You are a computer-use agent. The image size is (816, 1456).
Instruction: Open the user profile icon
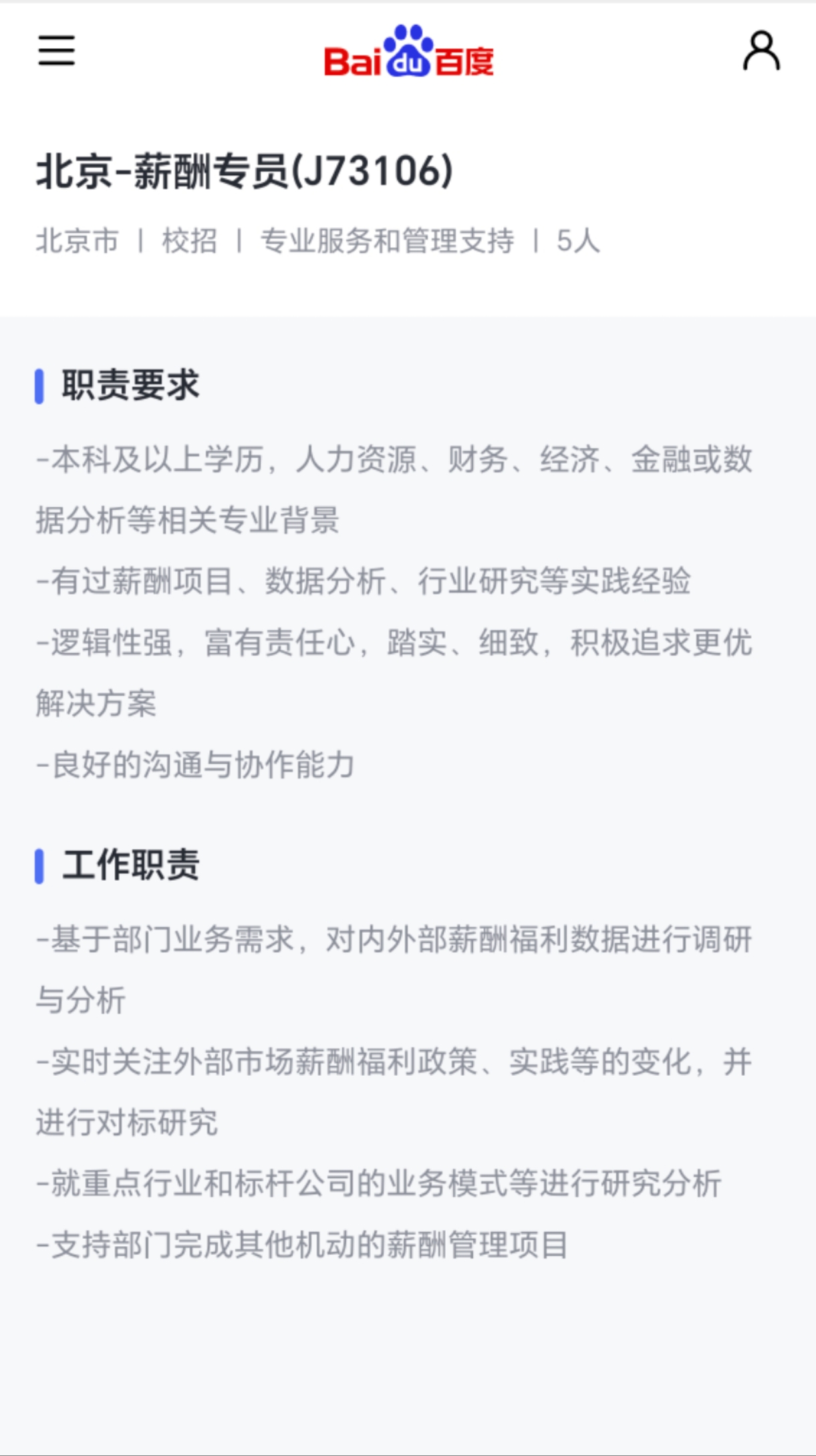761,51
